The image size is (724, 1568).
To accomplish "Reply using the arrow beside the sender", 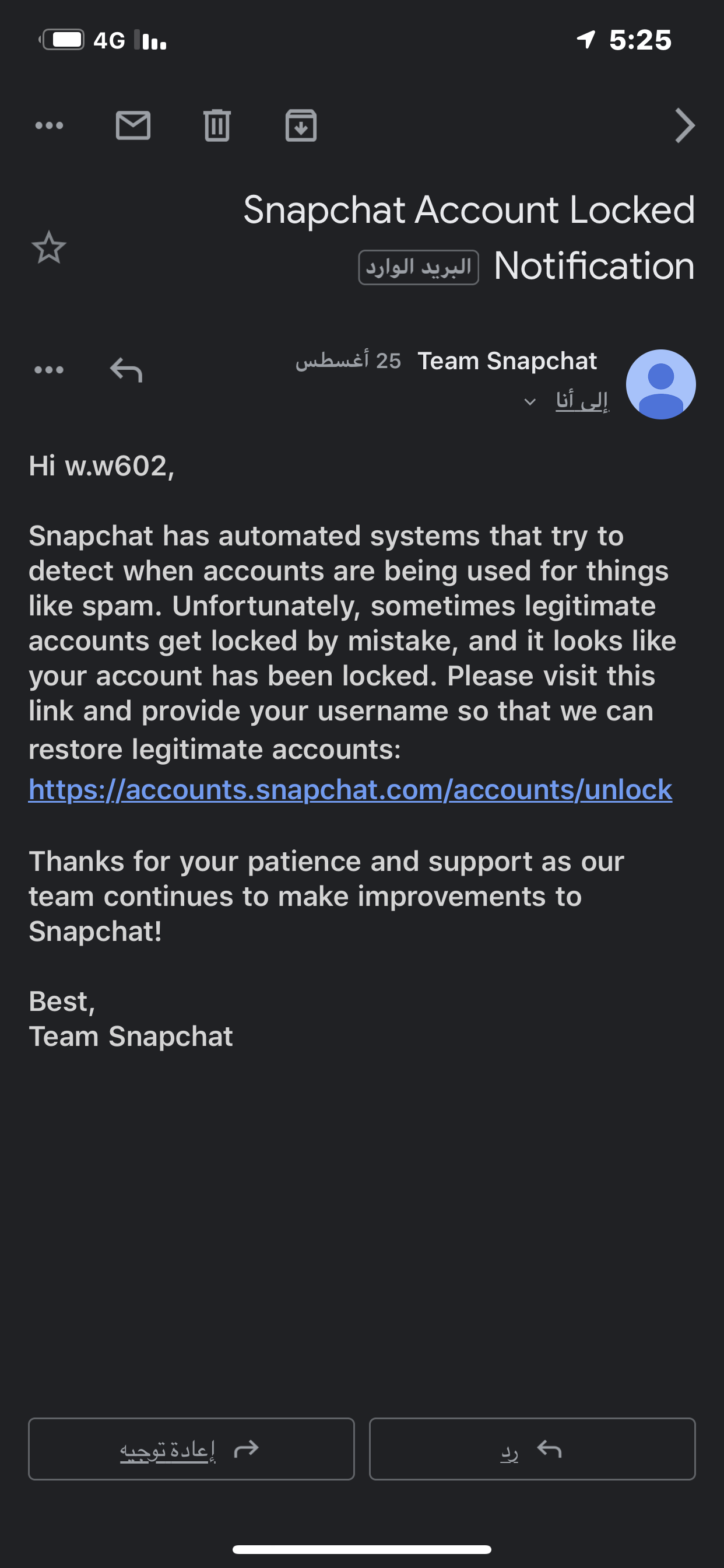I will (126, 370).
